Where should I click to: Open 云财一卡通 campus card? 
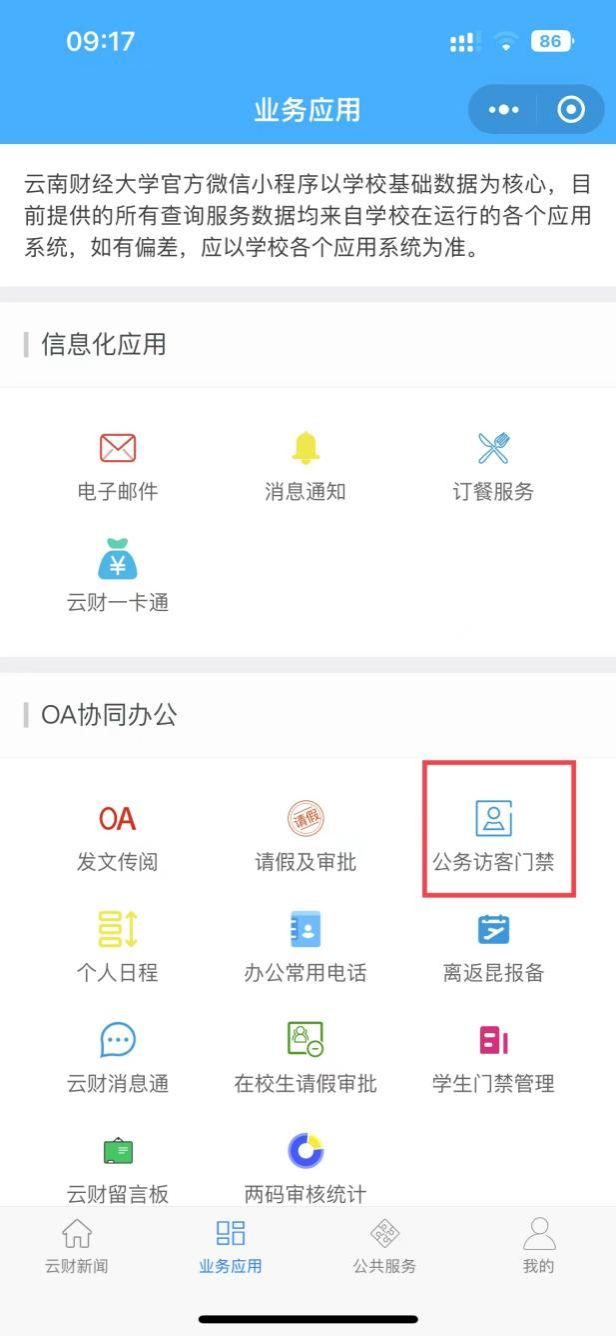(x=117, y=575)
